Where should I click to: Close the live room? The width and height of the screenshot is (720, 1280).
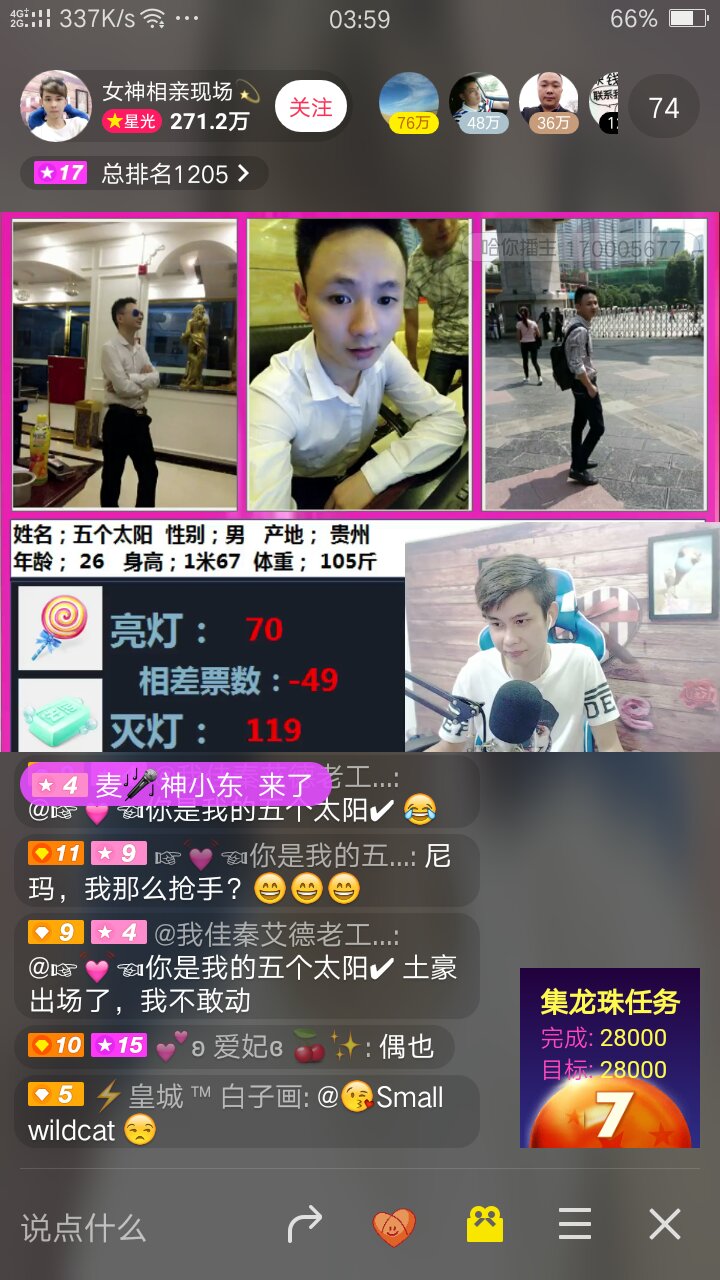click(x=665, y=1225)
